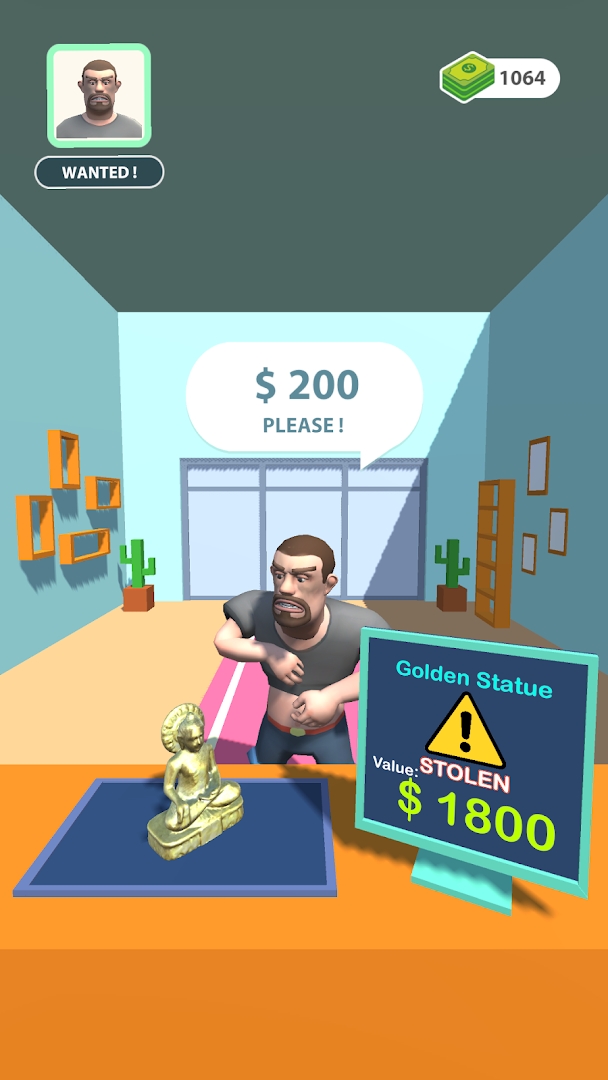
Task: Open the wanted suspect portrait
Action: click(98, 95)
